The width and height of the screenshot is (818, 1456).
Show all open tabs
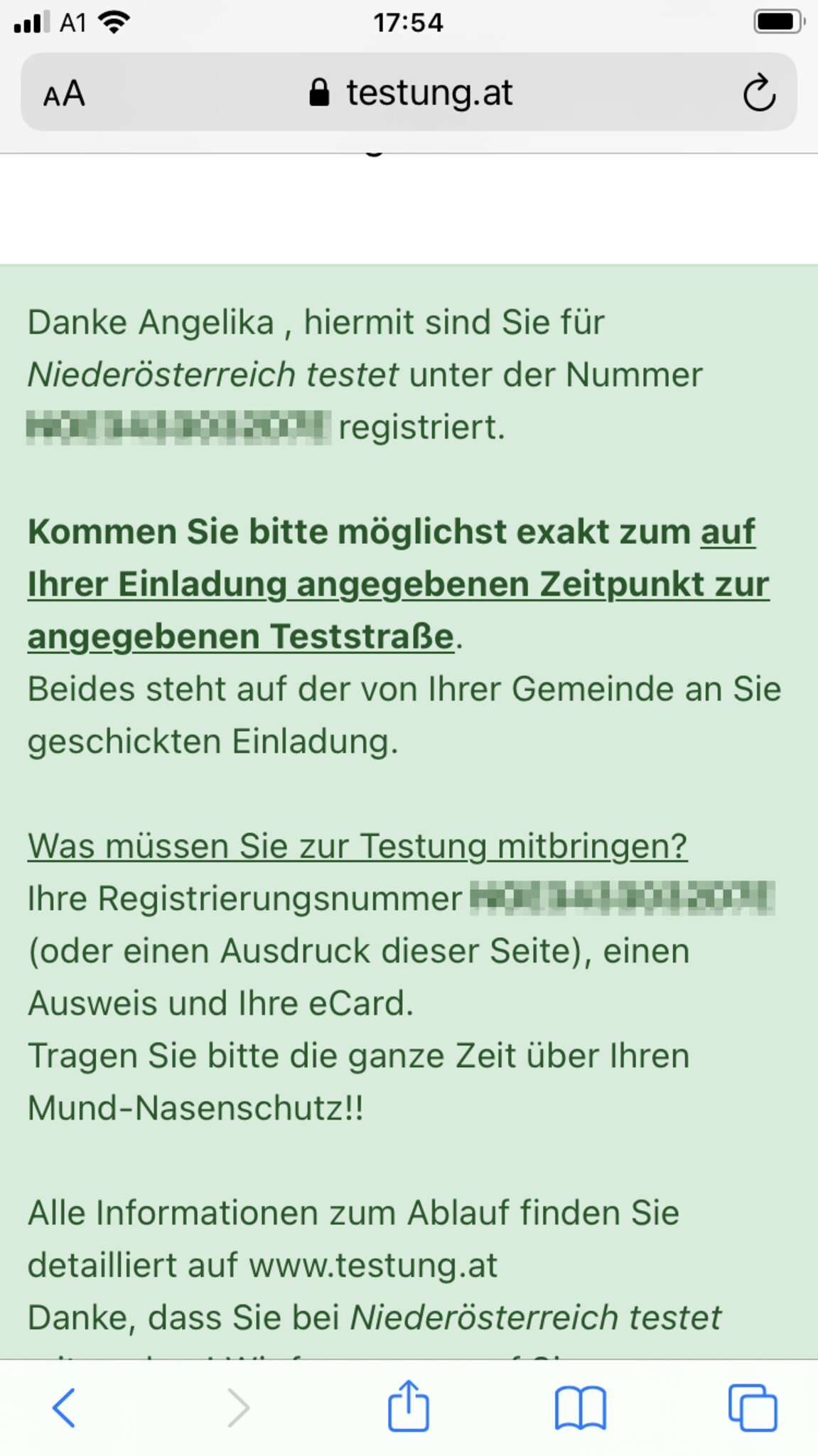pos(752,1407)
